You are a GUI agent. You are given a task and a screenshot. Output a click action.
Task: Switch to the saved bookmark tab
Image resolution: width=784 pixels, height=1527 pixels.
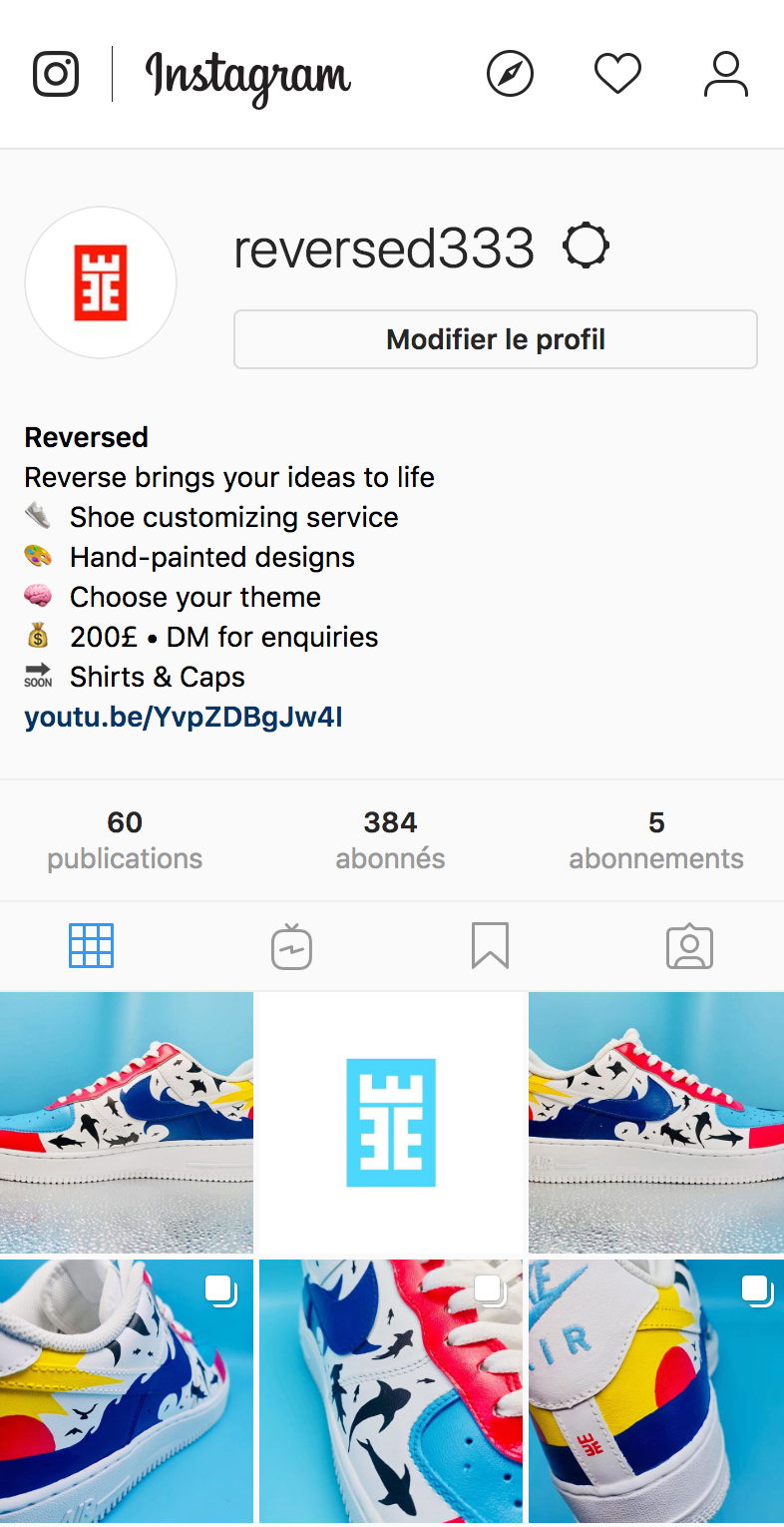point(490,946)
